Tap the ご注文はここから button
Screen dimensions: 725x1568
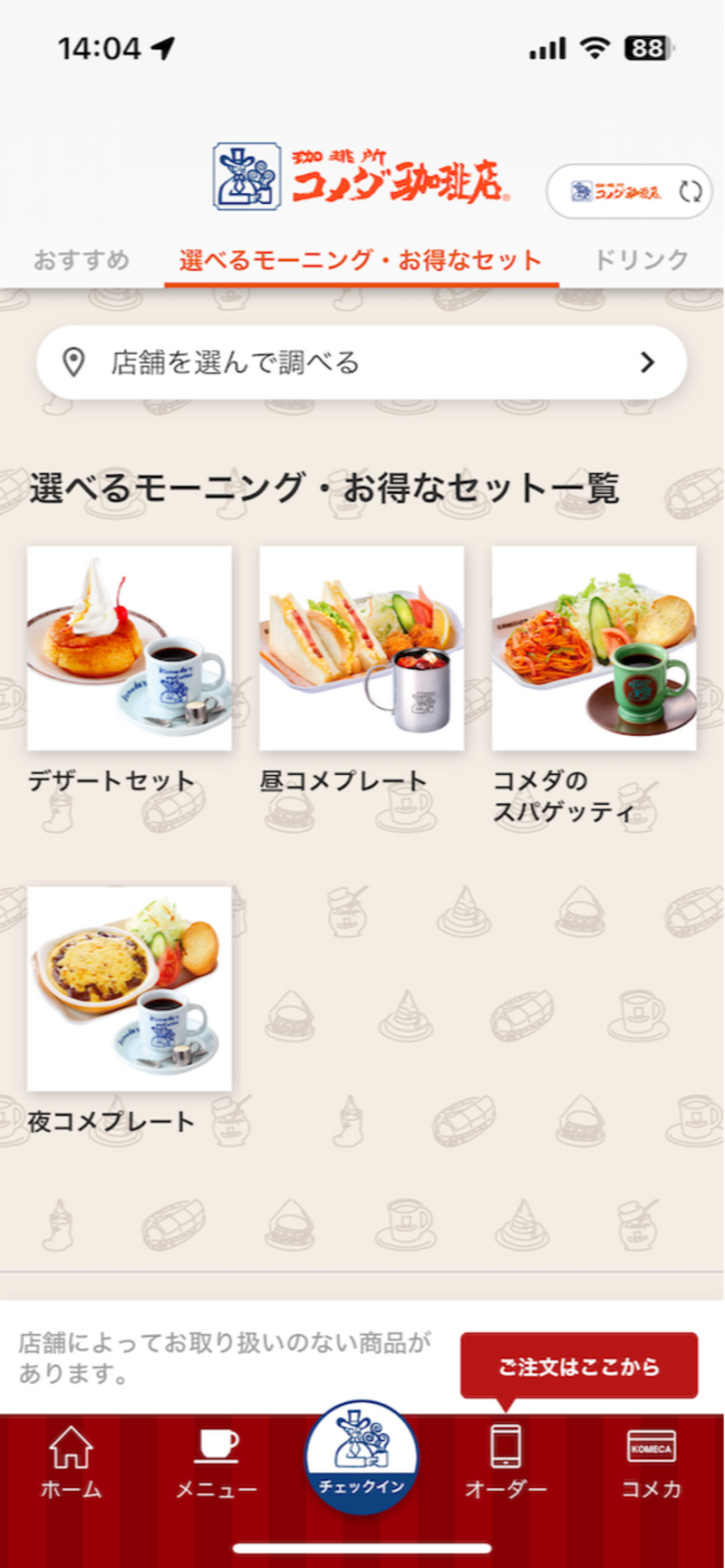point(578,1366)
